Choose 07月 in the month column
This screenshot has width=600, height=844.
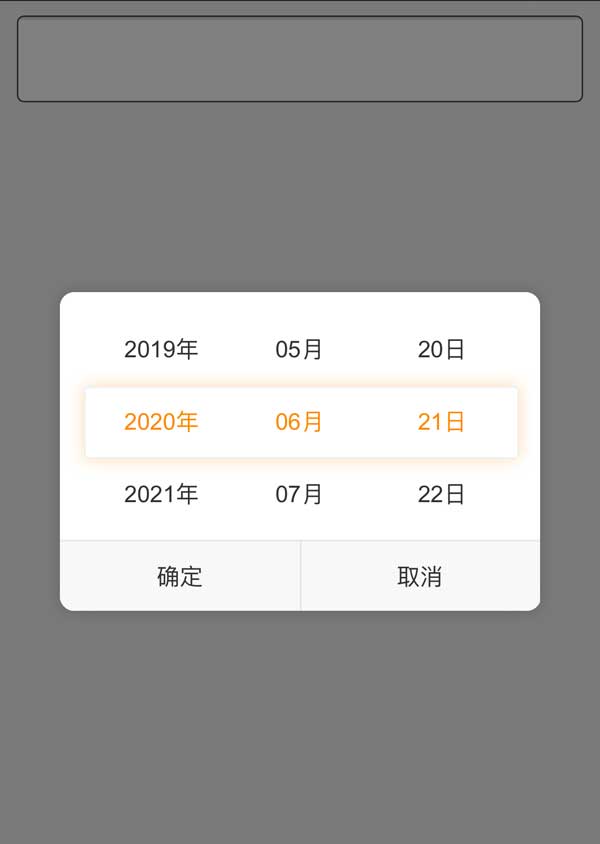click(x=299, y=494)
